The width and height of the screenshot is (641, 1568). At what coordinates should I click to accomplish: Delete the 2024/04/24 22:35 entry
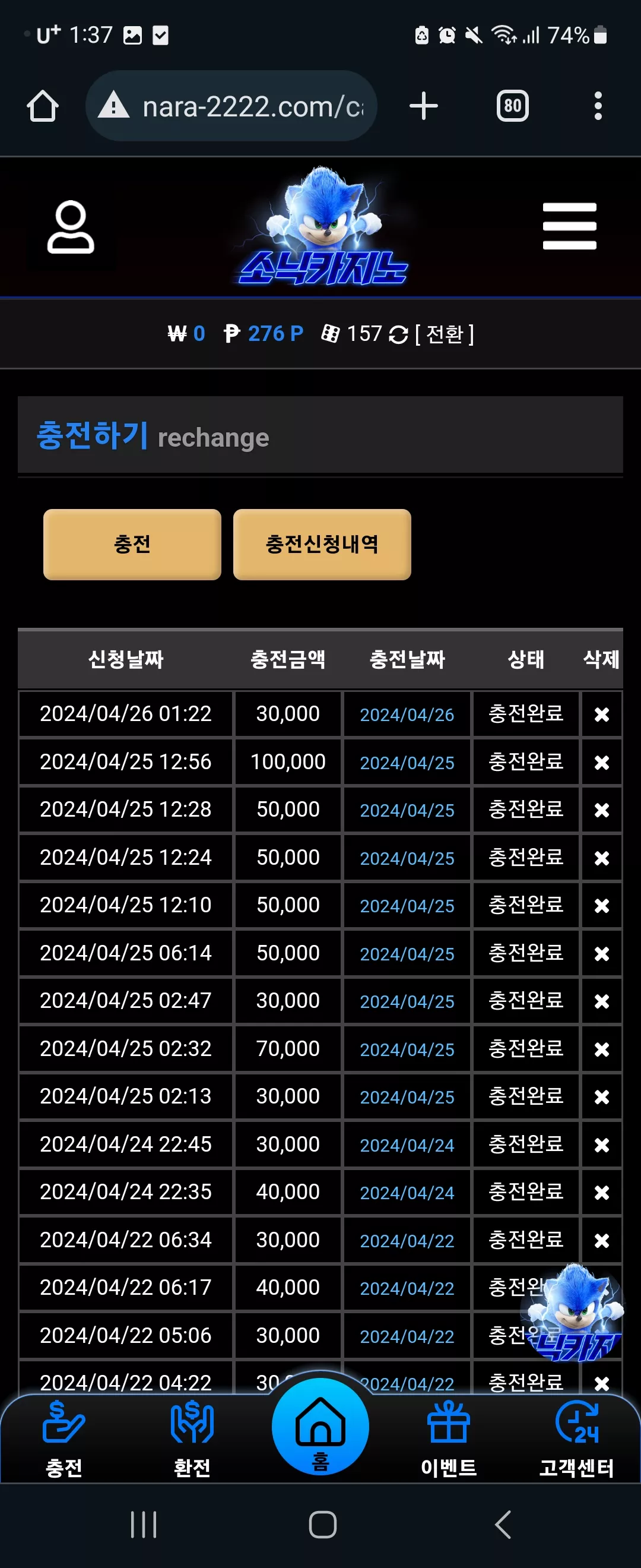coord(601,1192)
